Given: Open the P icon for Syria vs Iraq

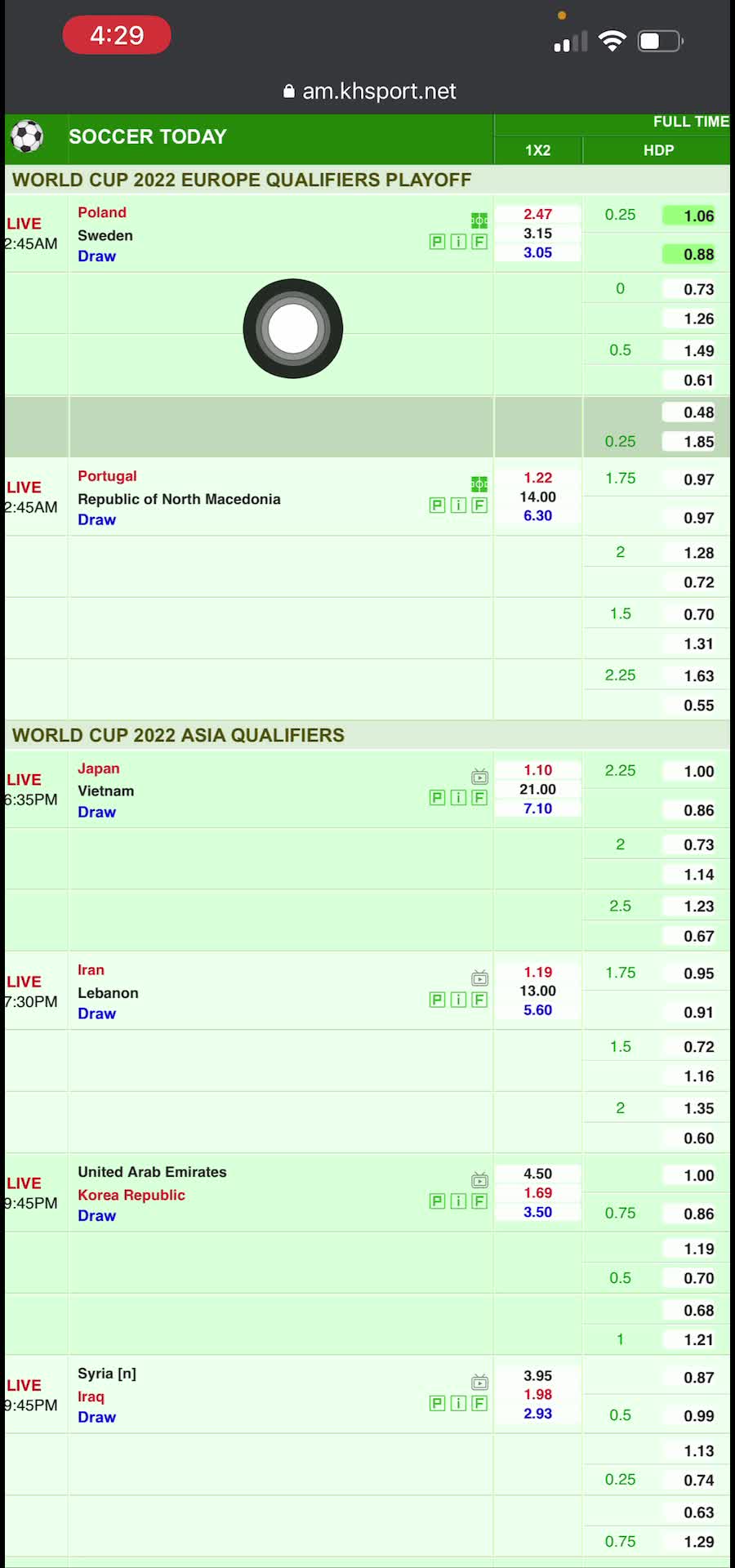Looking at the screenshot, I should (x=437, y=1403).
